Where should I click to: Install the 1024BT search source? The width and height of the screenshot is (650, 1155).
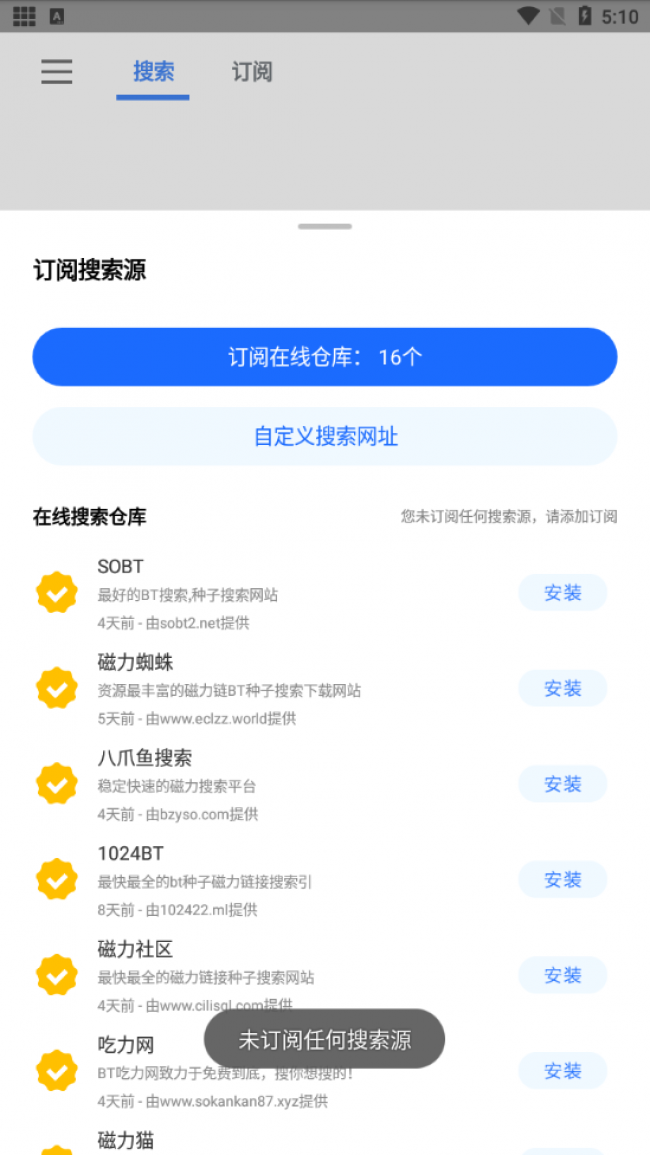click(x=563, y=880)
